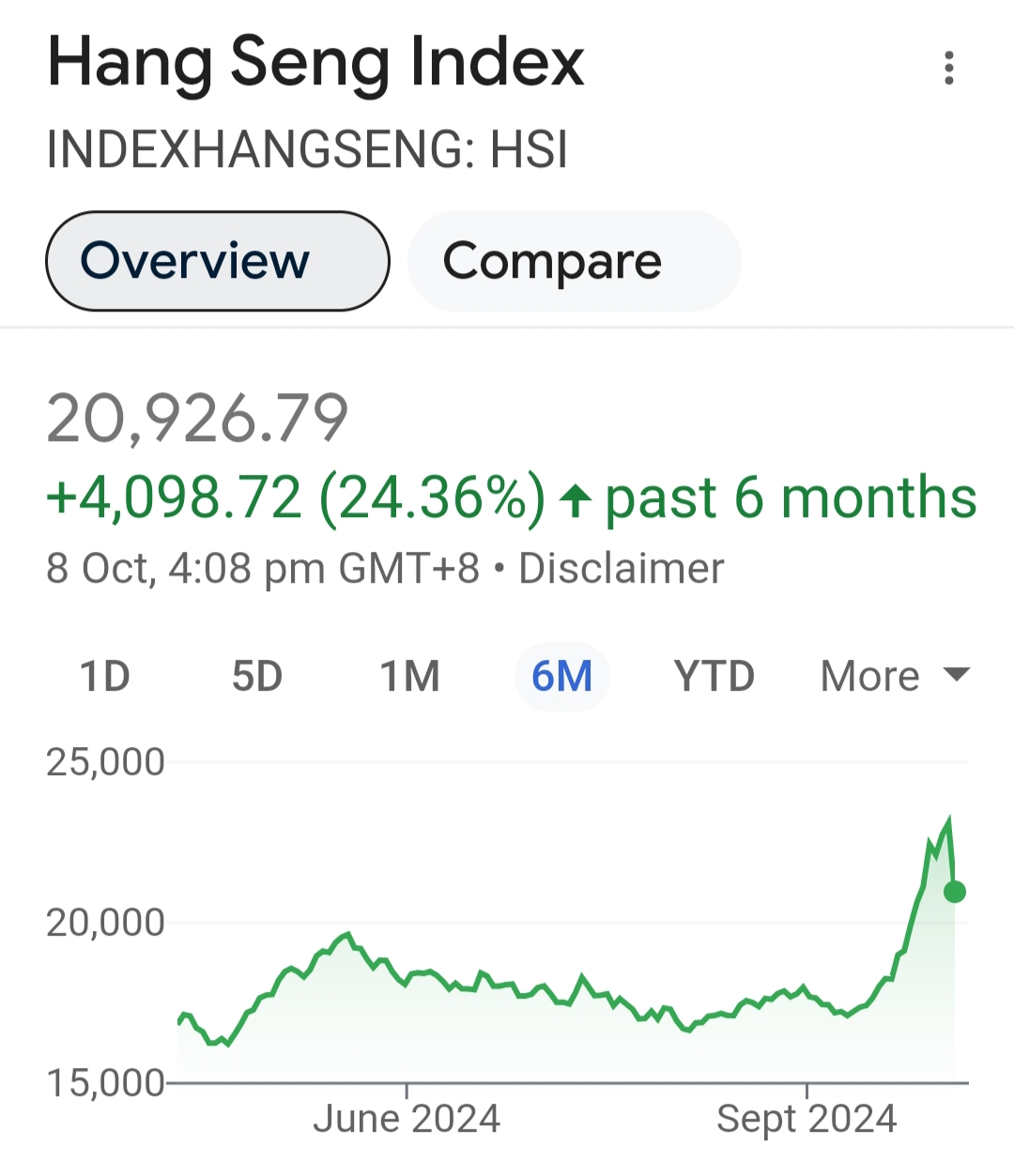Open the three-dot overflow menu

[x=949, y=69]
